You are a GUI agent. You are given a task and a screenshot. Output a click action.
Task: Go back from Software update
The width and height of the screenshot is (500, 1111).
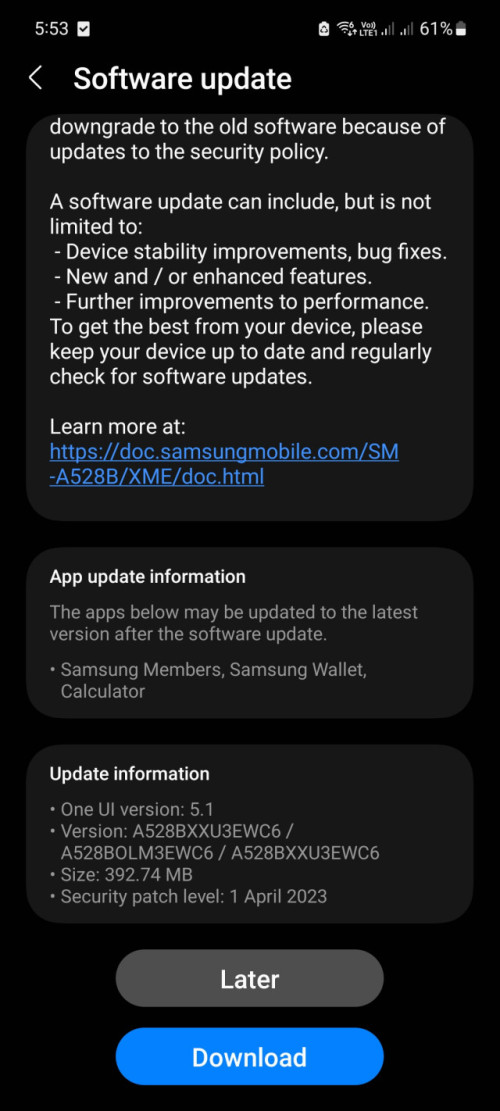[x=35, y=79]
